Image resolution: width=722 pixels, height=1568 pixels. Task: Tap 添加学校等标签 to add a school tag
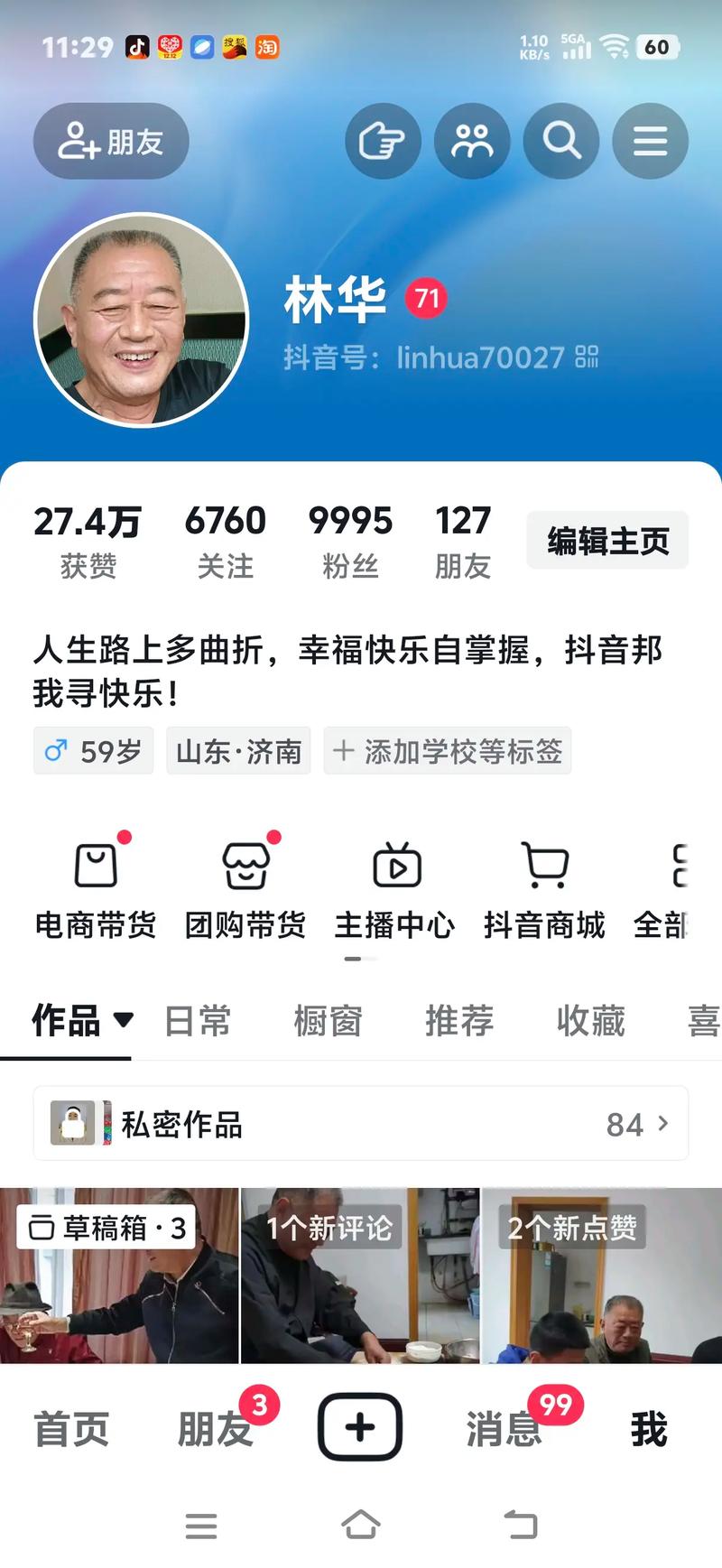[447, 750]
